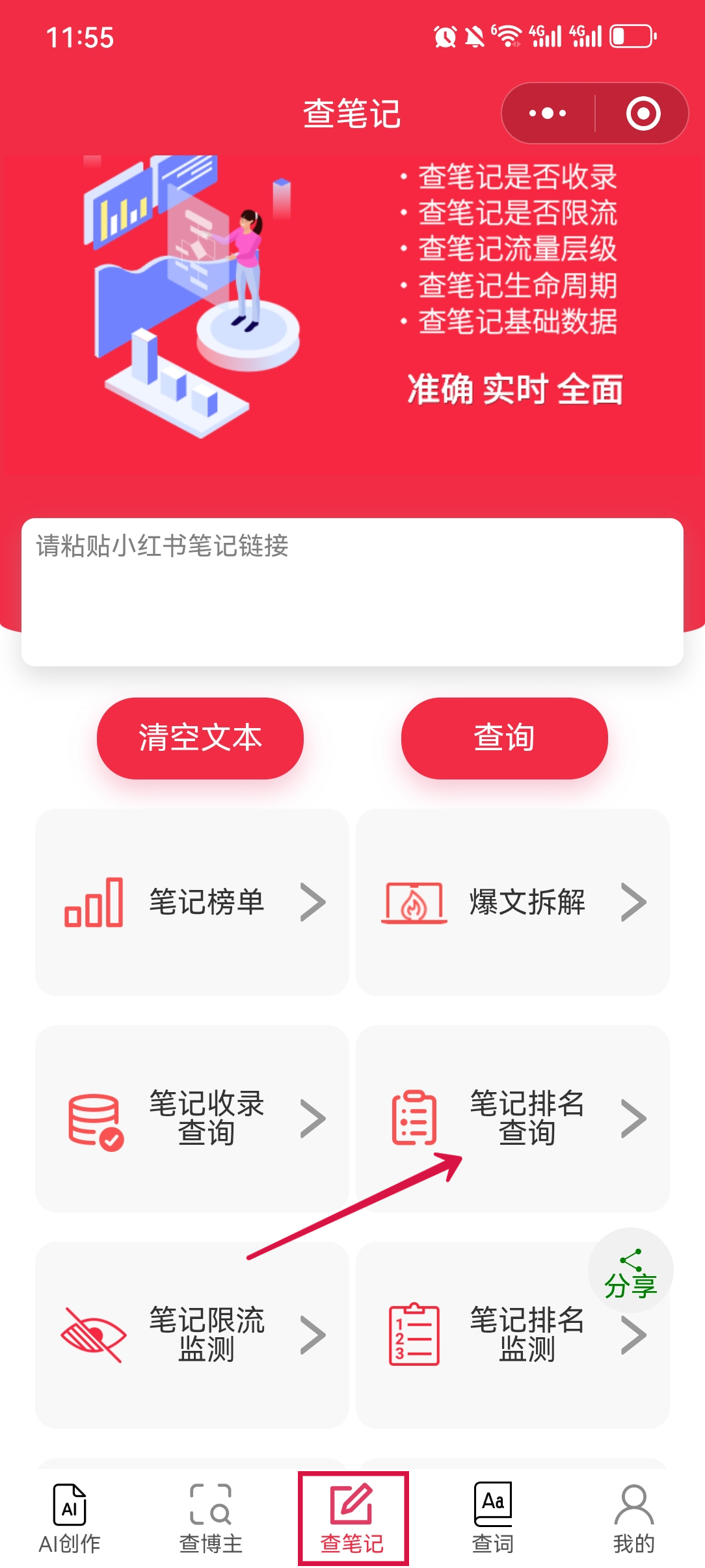The height and width of the screenshot is (1568, 705).
Task: Close the mini program with the circle button
Action: (643, 114)
